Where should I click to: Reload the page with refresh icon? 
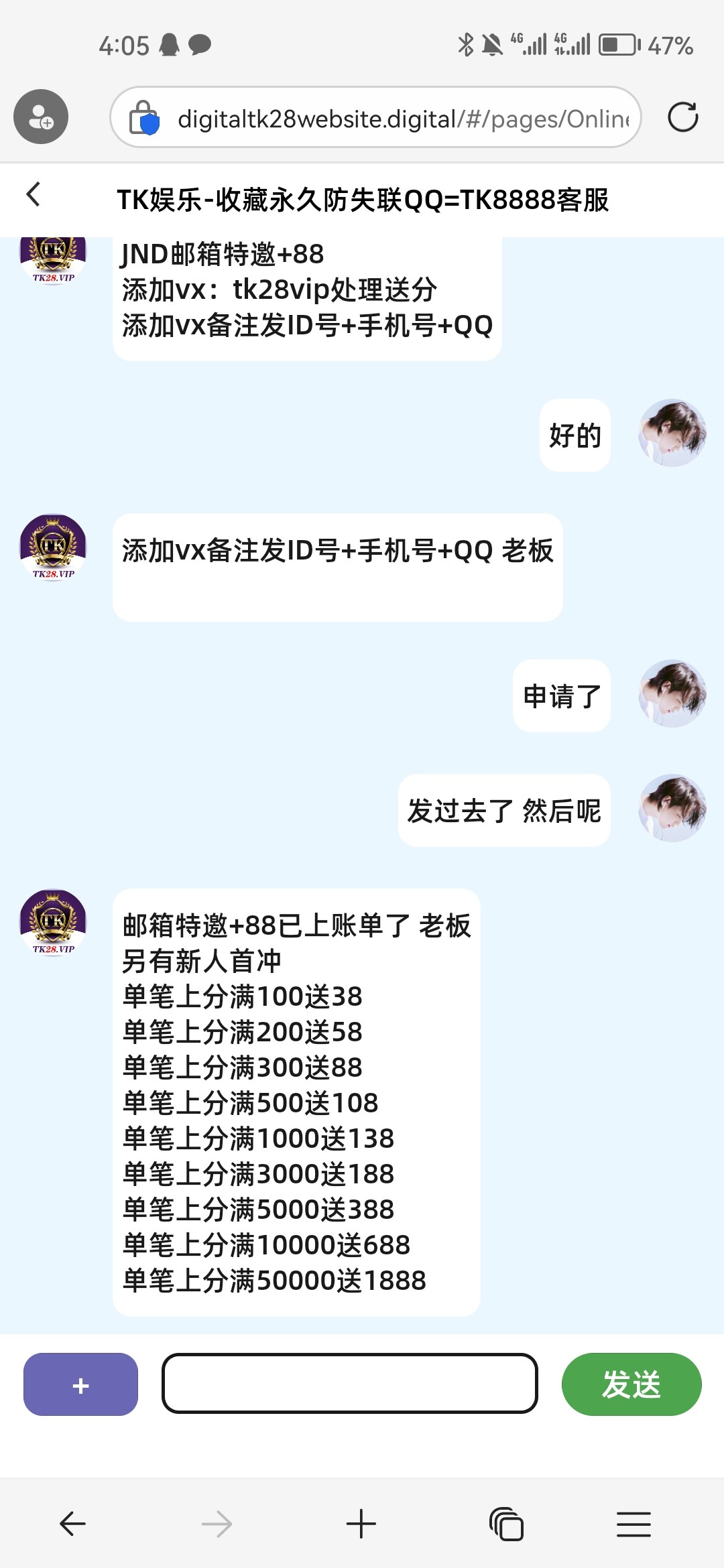coord(682,117)
